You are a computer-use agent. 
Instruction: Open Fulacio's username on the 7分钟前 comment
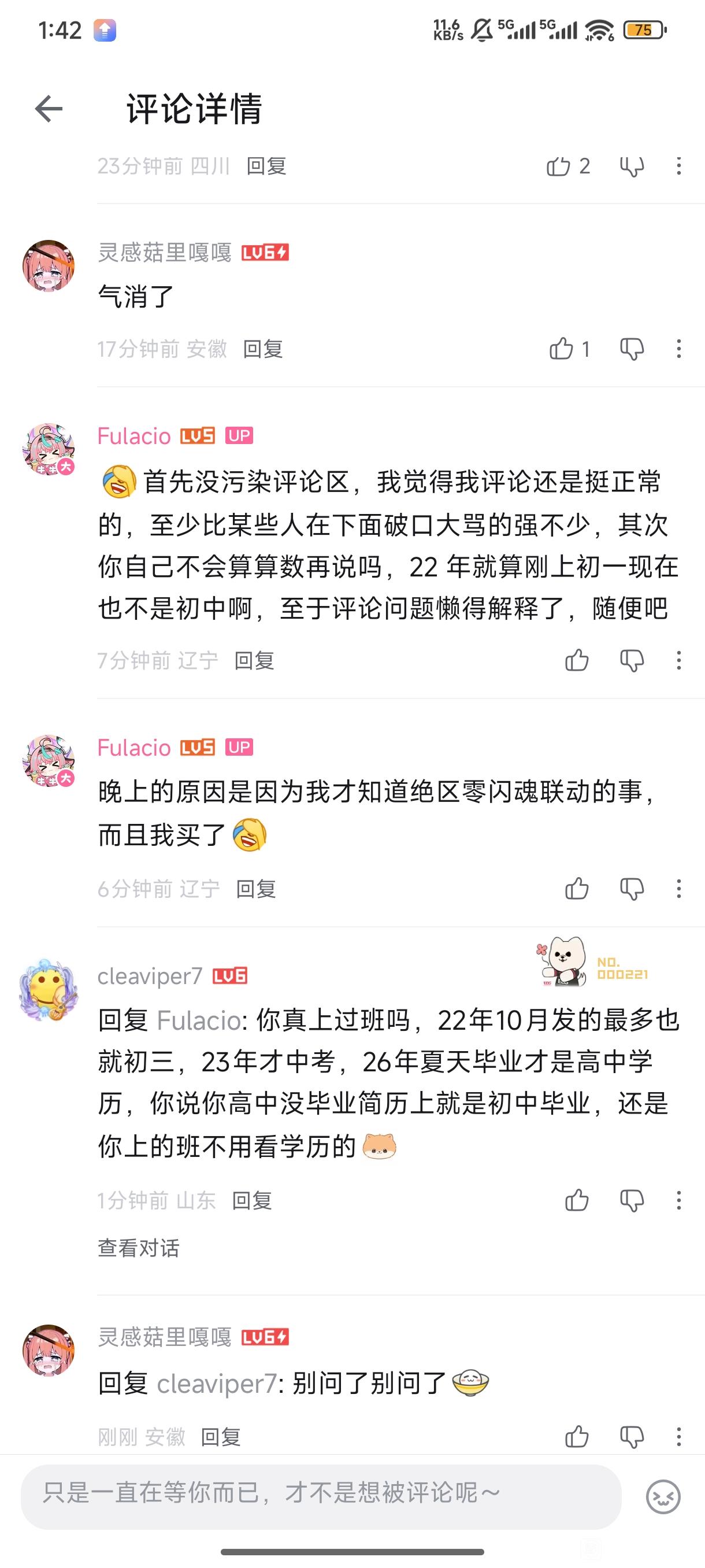pos(134,437)
